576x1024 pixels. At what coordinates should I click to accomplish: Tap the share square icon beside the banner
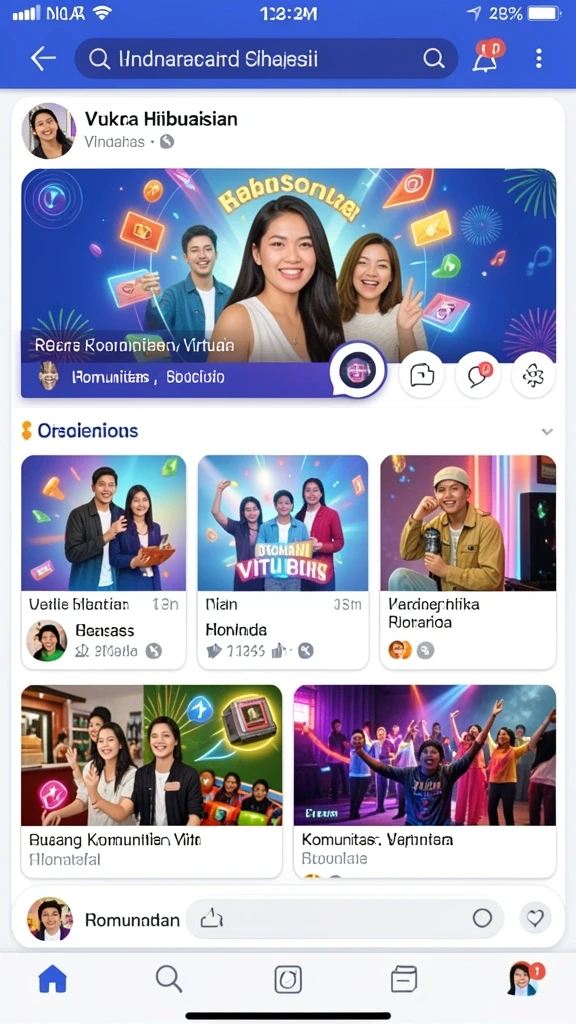(422, 374)
